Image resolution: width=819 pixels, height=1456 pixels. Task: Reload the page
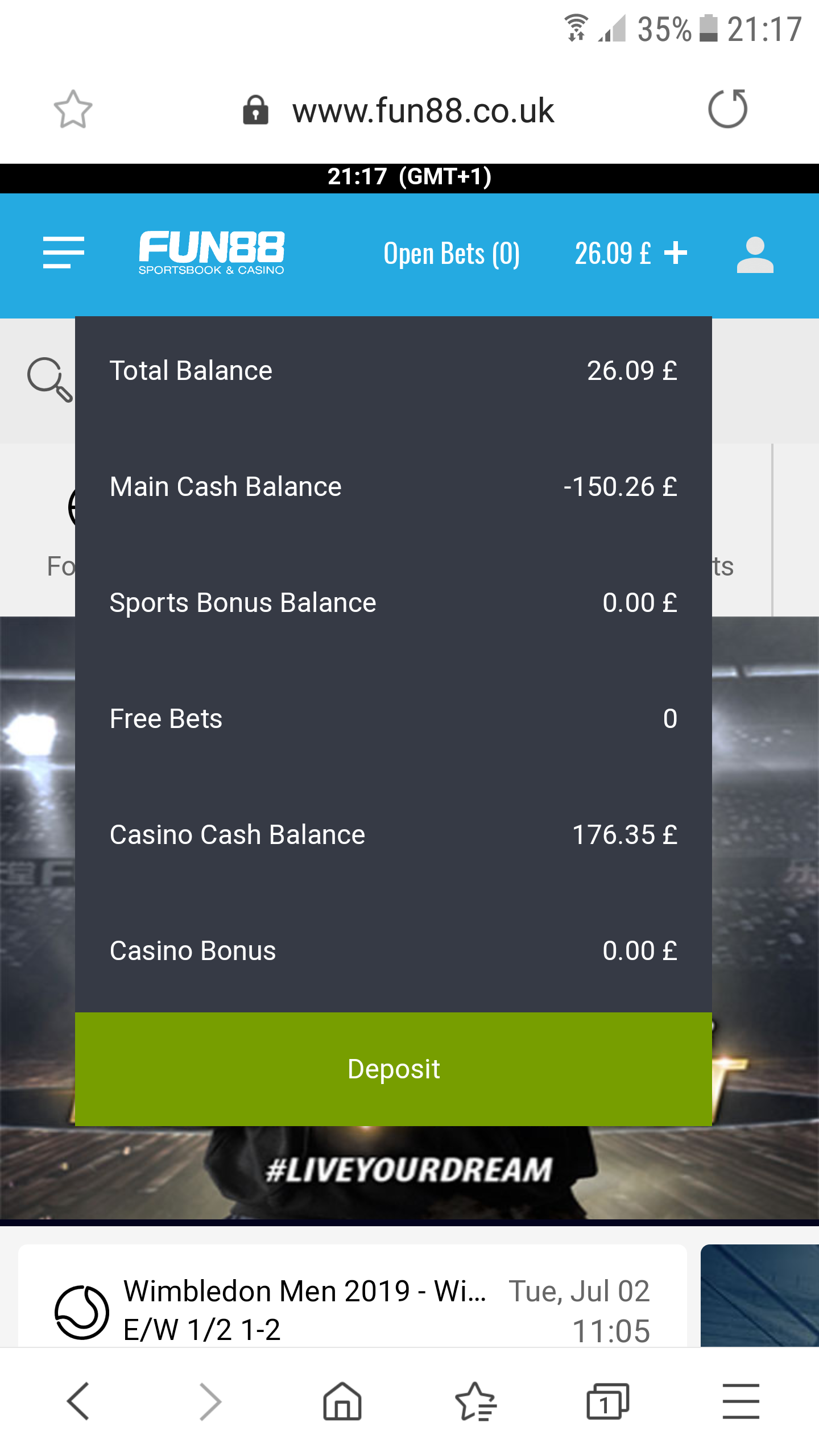(x=727, y=109)
